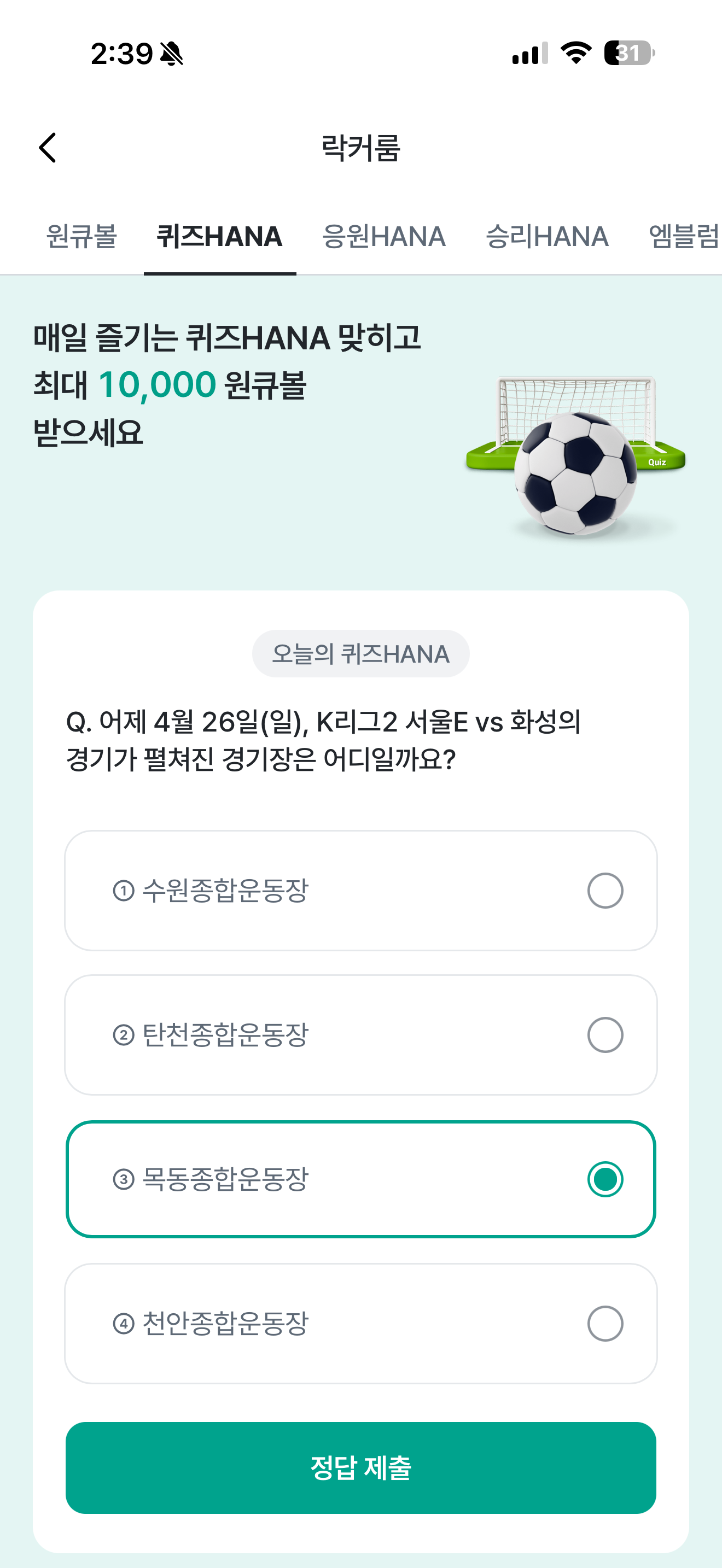Submit answer with 정답 제출 button
Image resolution: width=722 pixels, height=1568 pixels.
361,1467
